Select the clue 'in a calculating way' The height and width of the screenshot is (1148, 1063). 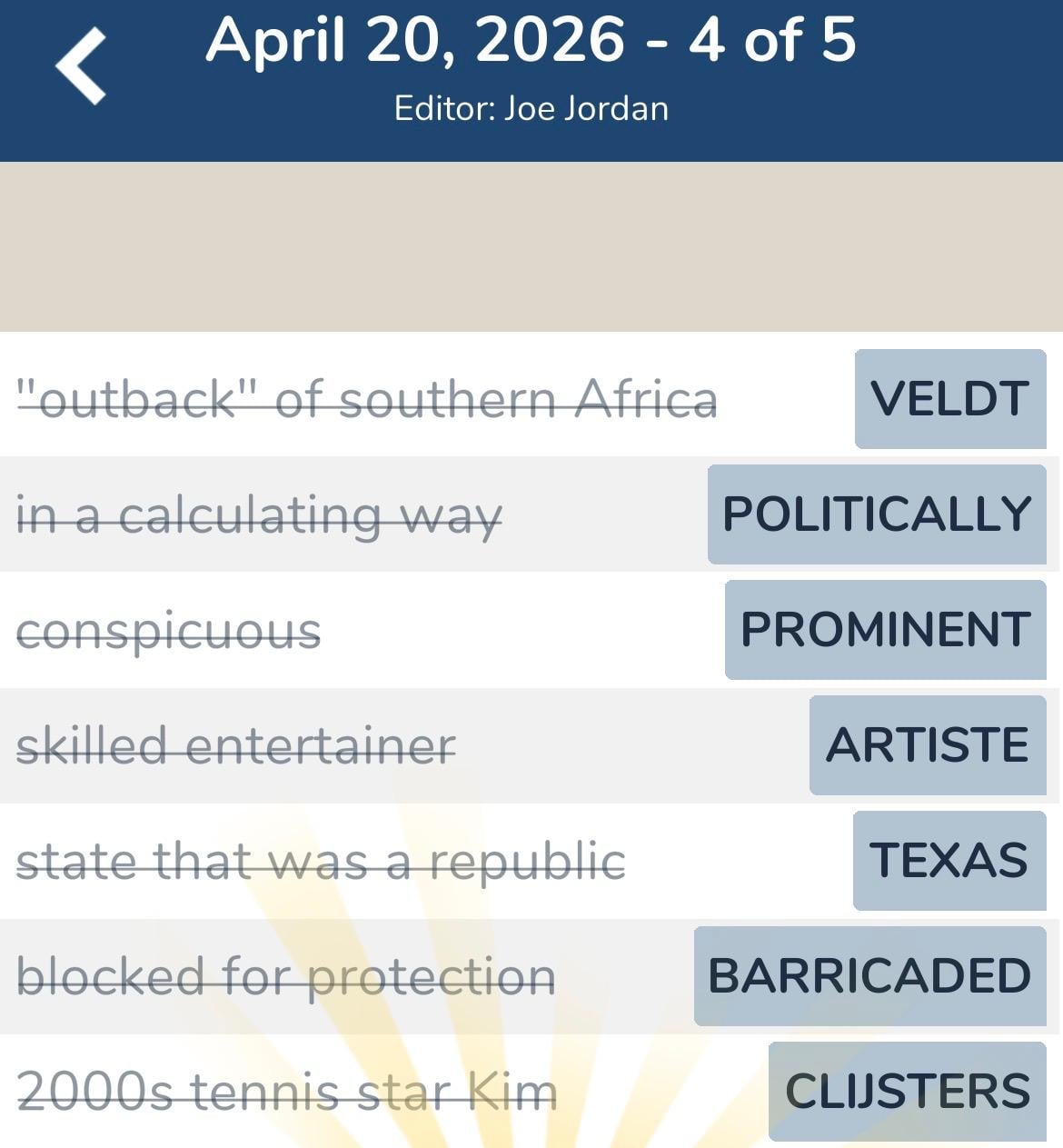click(257, 514)
